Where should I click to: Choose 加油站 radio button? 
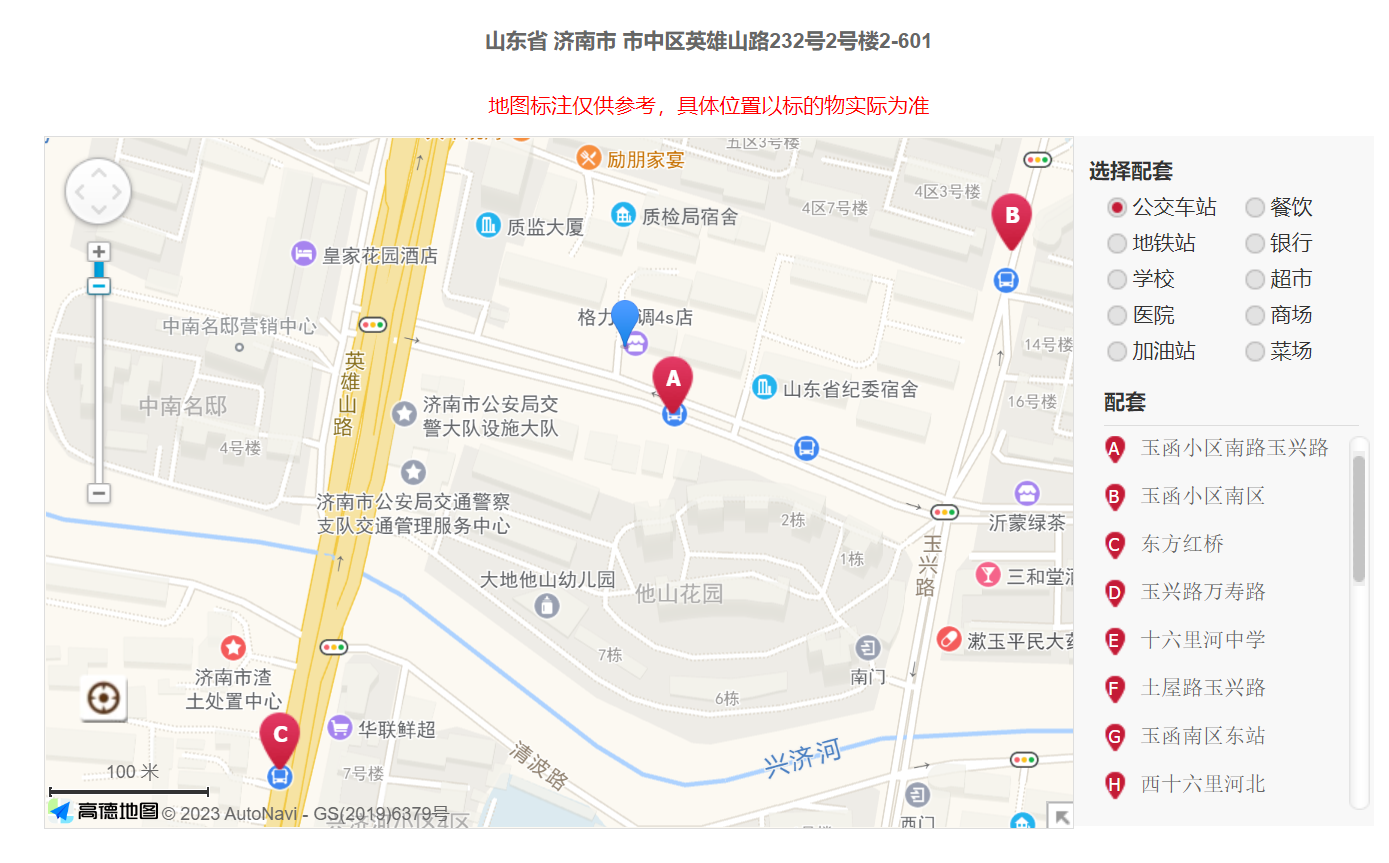1117,352
